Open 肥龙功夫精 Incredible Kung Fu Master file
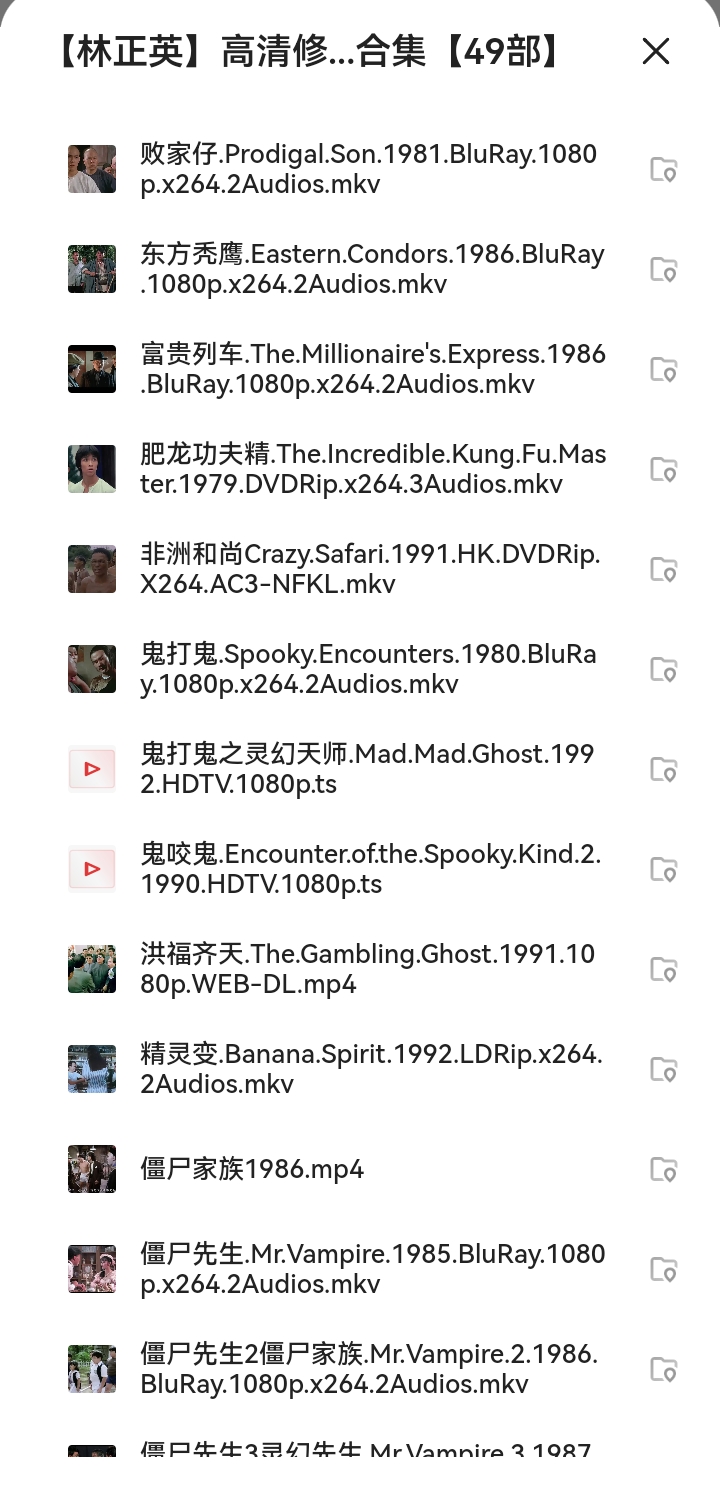 pyautogui.click(x=372, y=469)
